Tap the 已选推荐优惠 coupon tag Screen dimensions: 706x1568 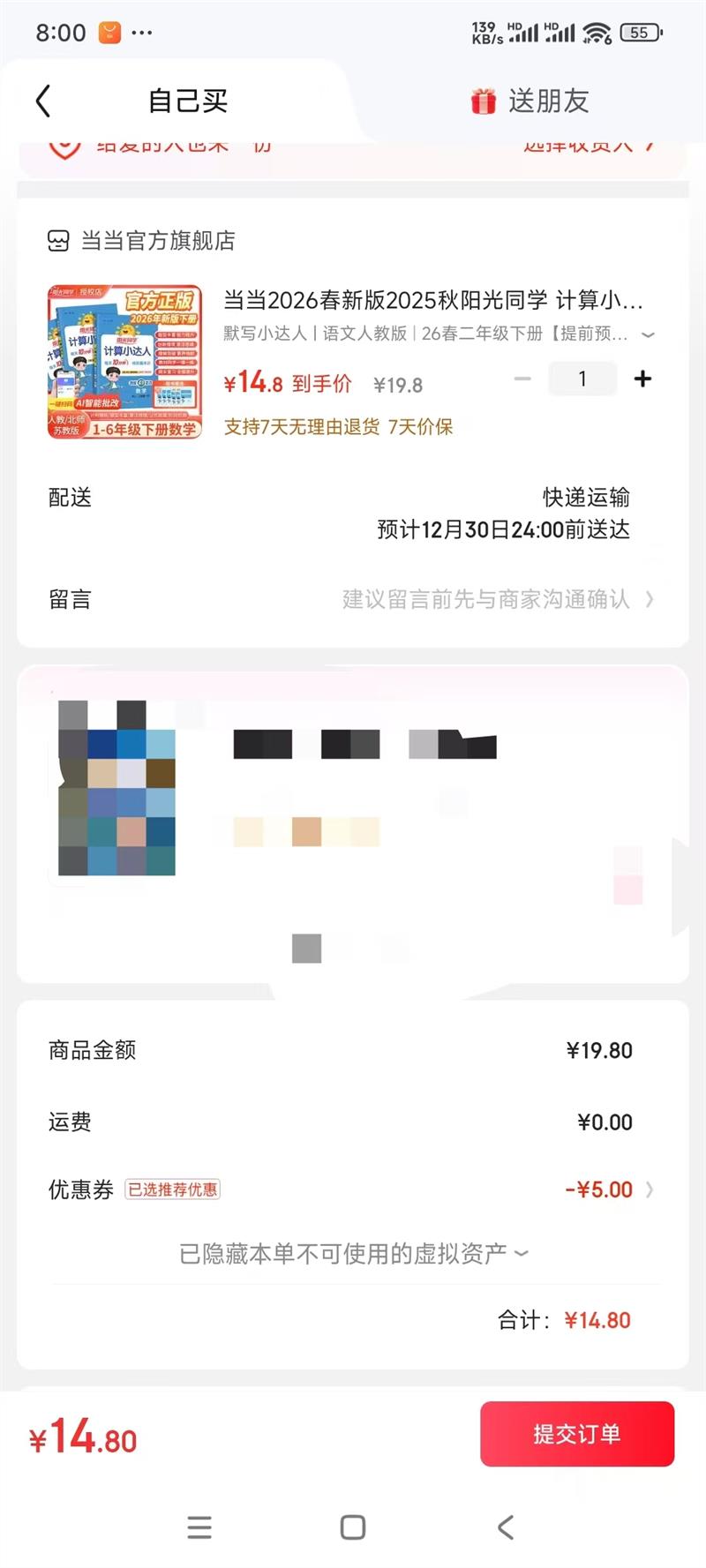pyautogui.click(x=173, y=1189)
